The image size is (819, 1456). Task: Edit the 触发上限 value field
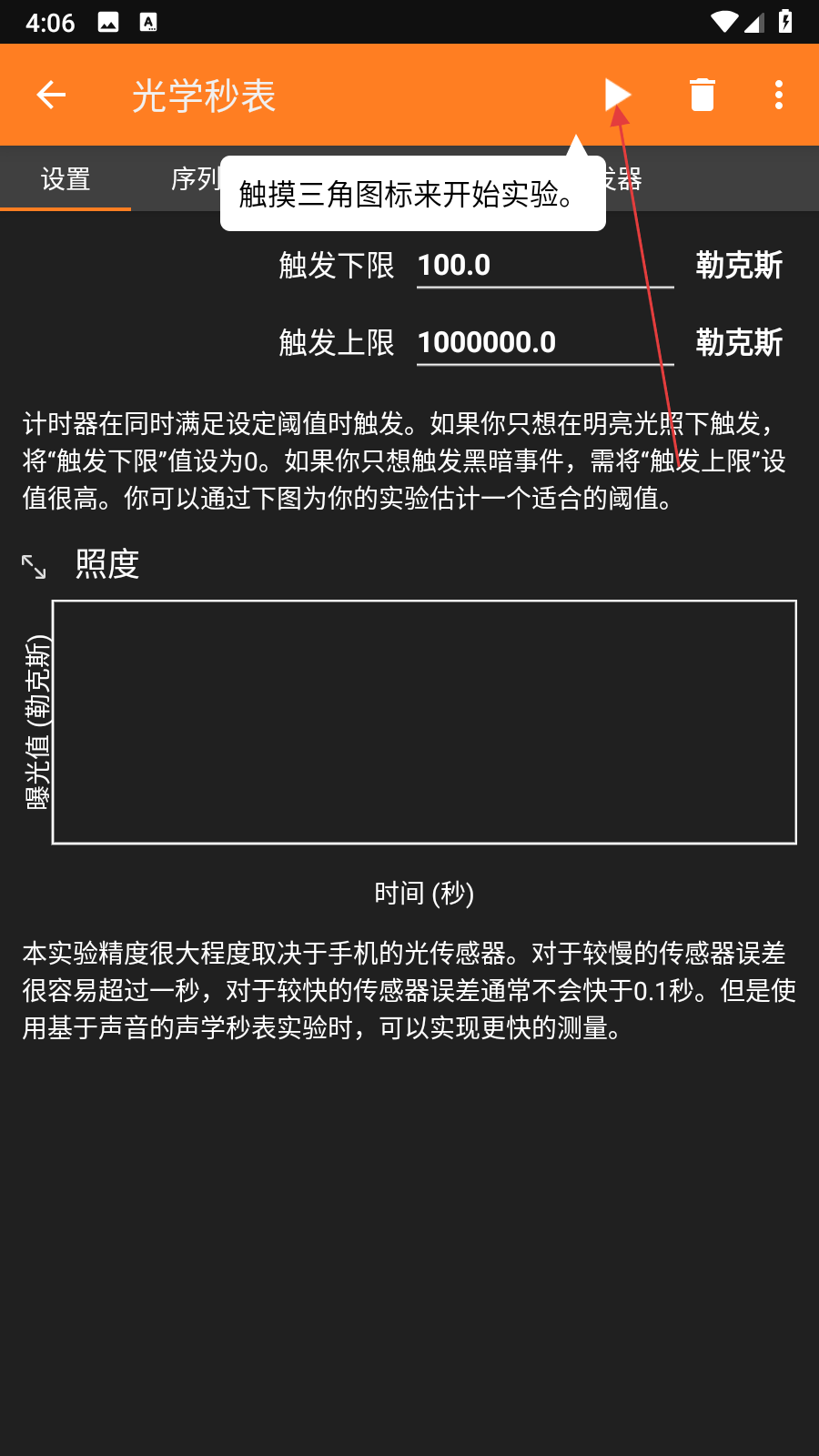click(x=544, y=343)
